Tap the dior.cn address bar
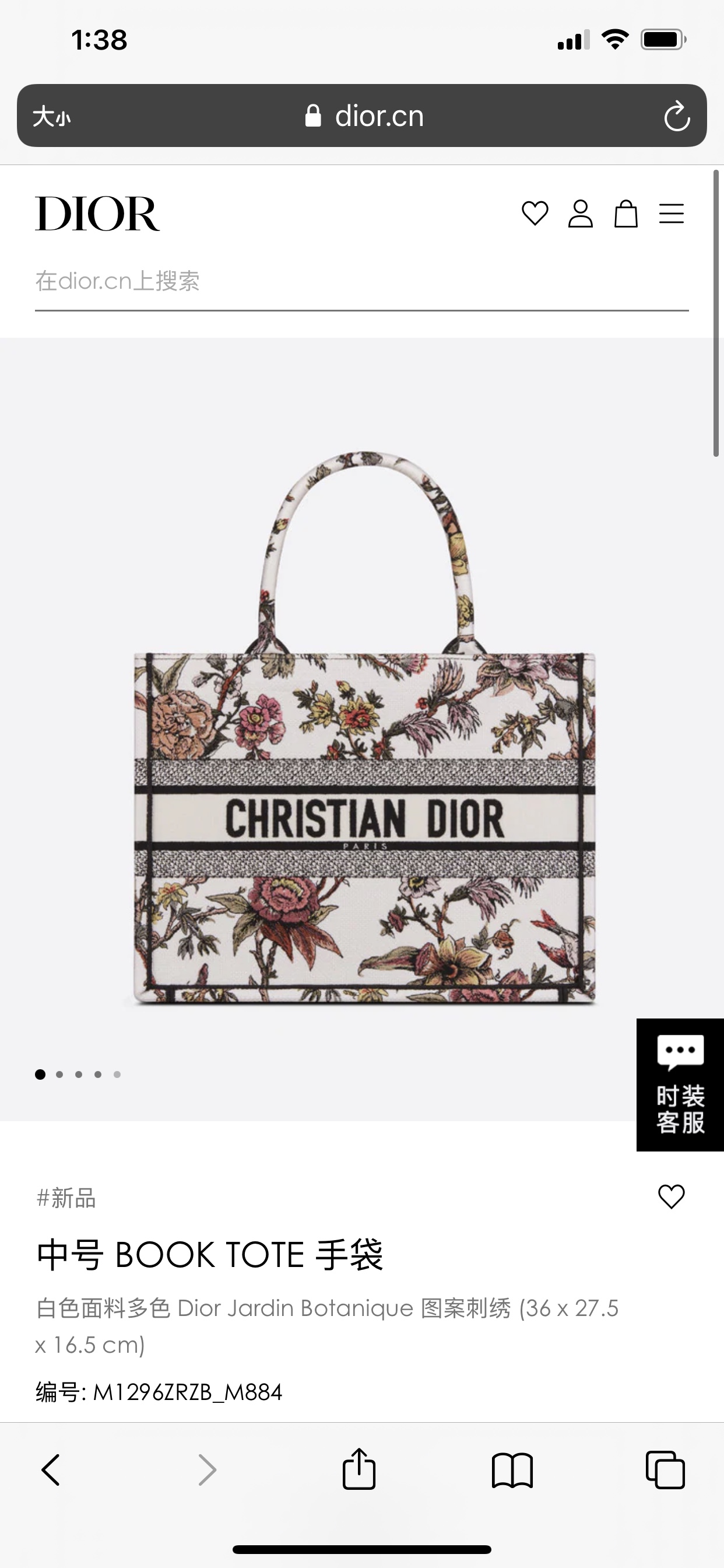This screenshot has width=724, height=1568. (x=364, y=116)
